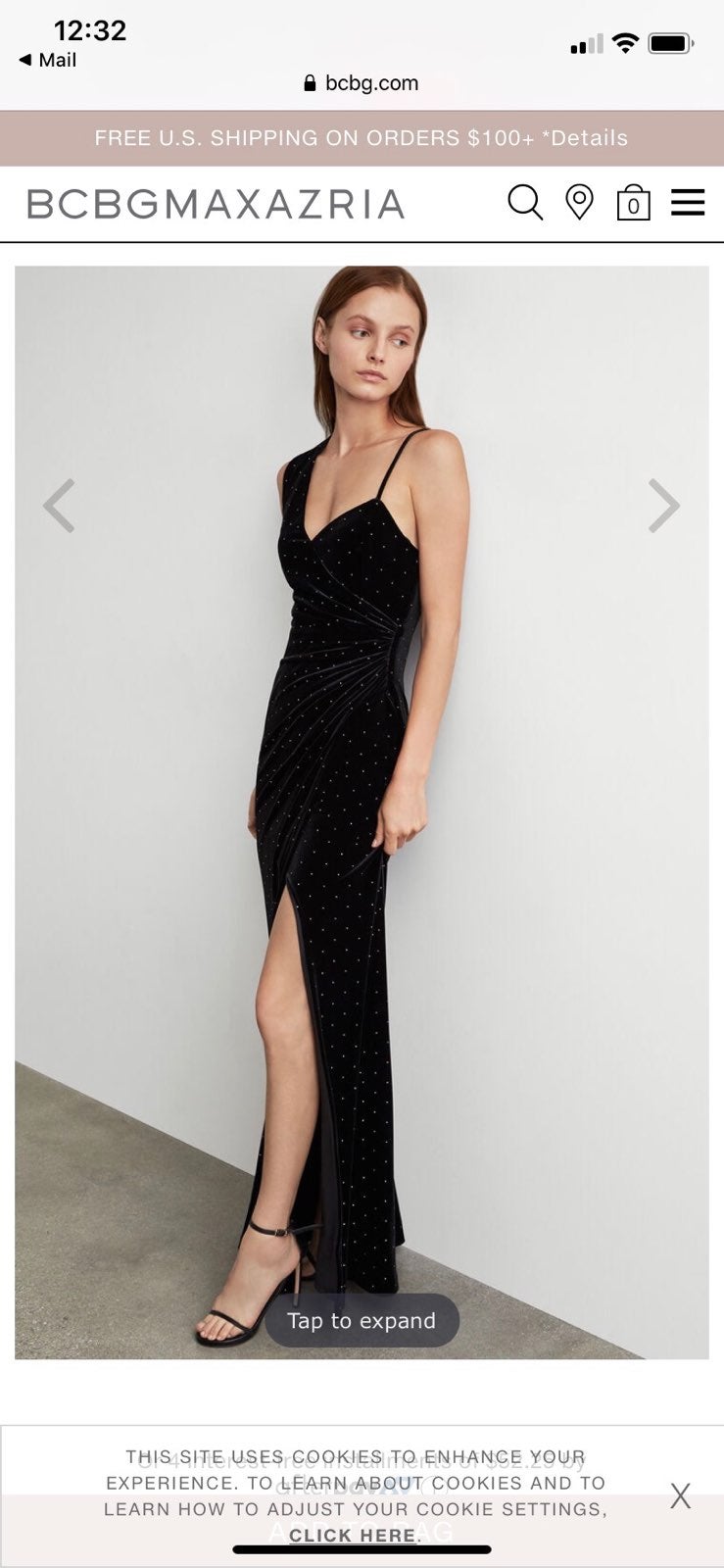Open the shopping bag
The image size is (724, 1568).
tap(633, 203)
